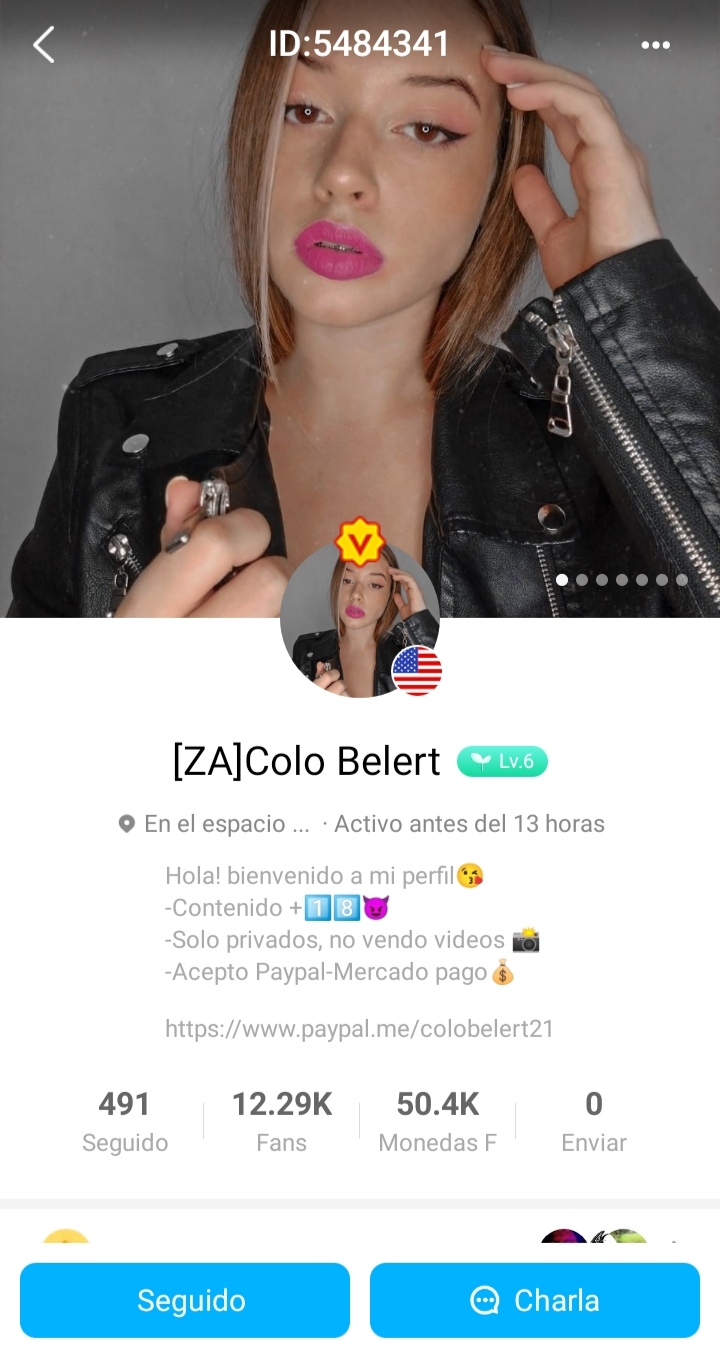Start a chat with Charla button
The width and height of the screenshot is (720, 1348).
click(535, 1300)
